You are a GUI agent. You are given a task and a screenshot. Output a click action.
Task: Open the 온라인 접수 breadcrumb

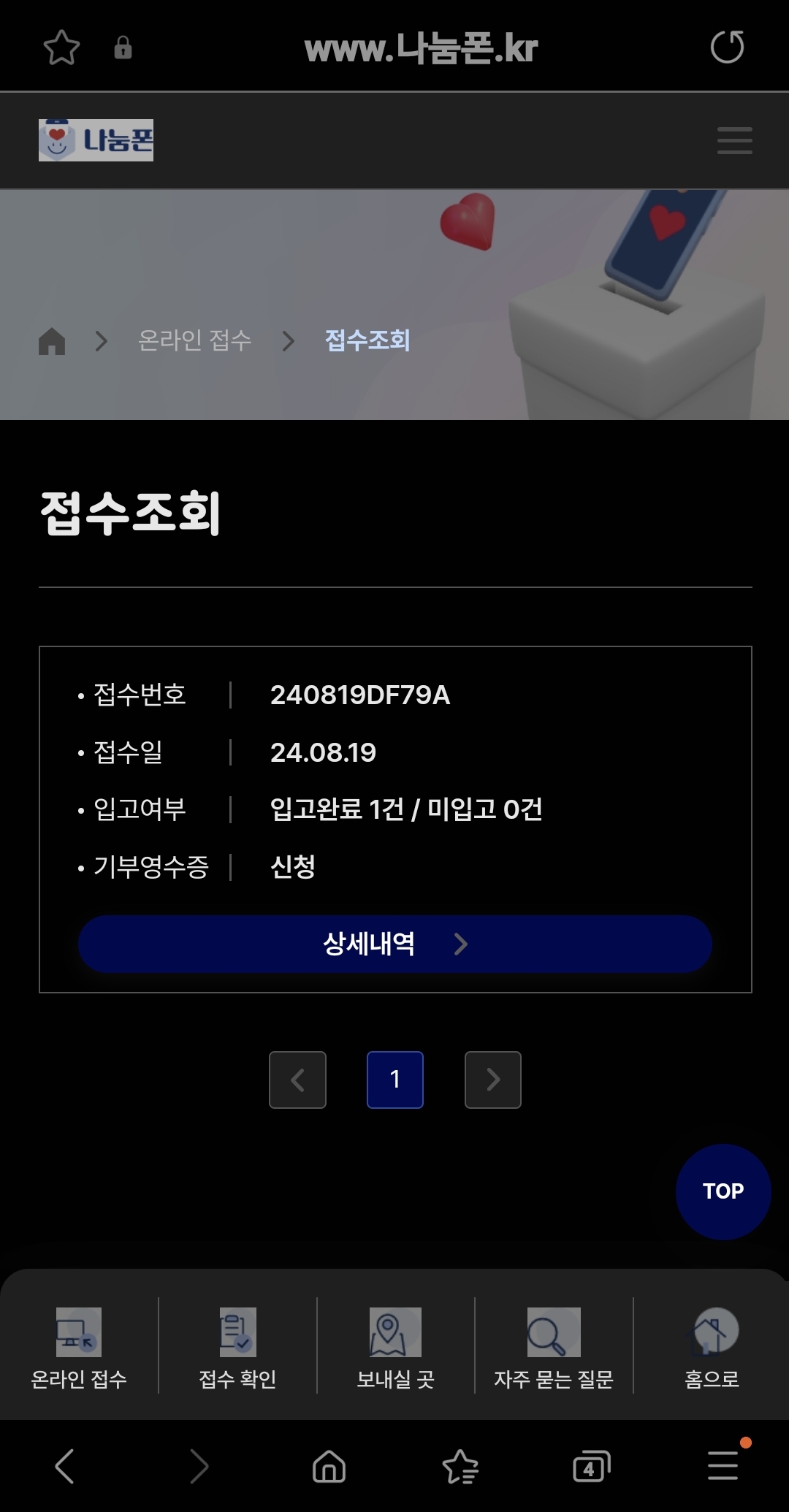[194, 340]
